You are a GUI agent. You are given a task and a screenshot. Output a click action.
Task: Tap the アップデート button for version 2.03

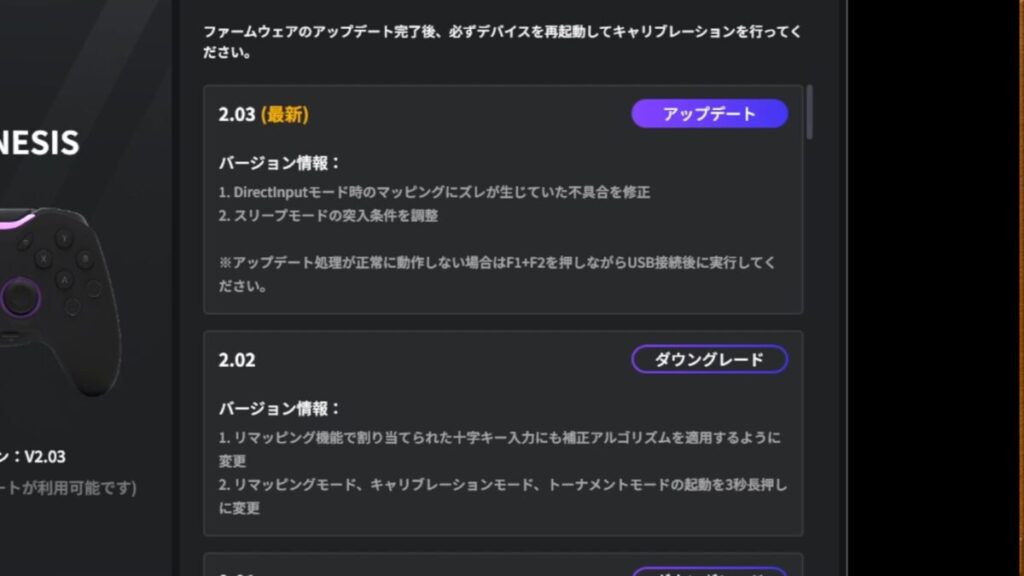(x=709, y=114)
